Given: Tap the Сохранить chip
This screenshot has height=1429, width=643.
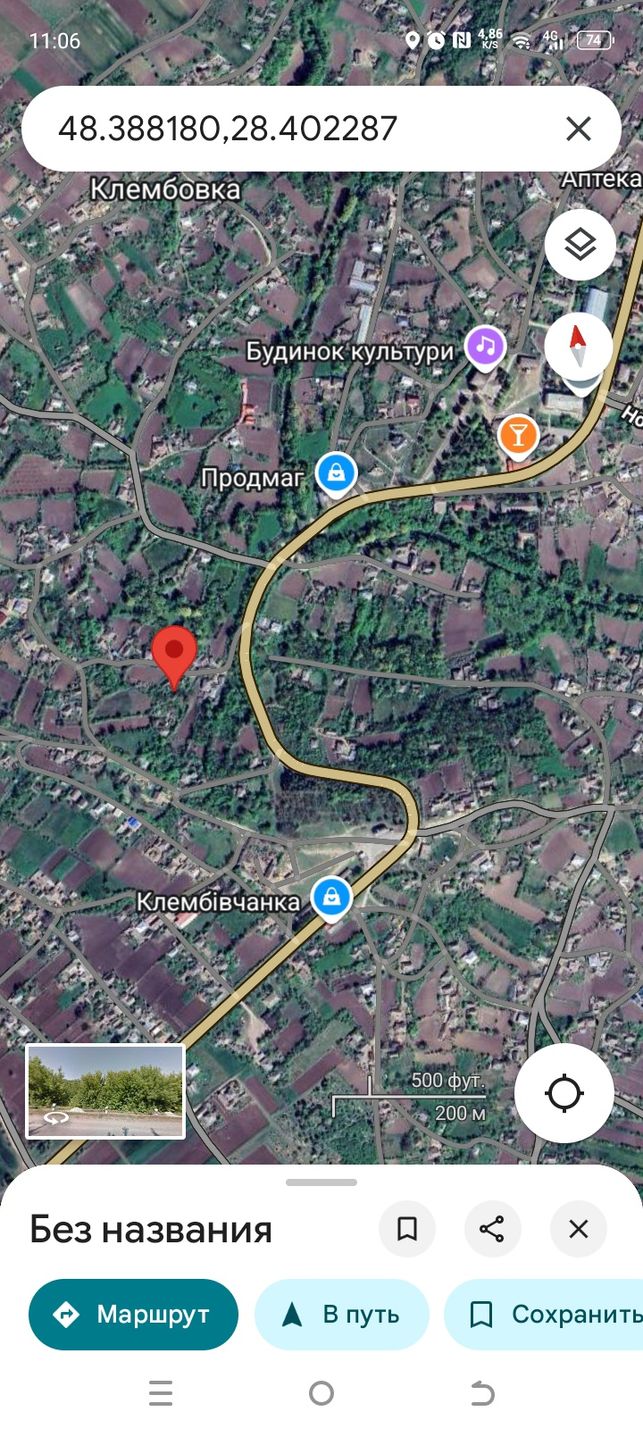Looking at the screenshot, I should click(x=545, y=1314).
